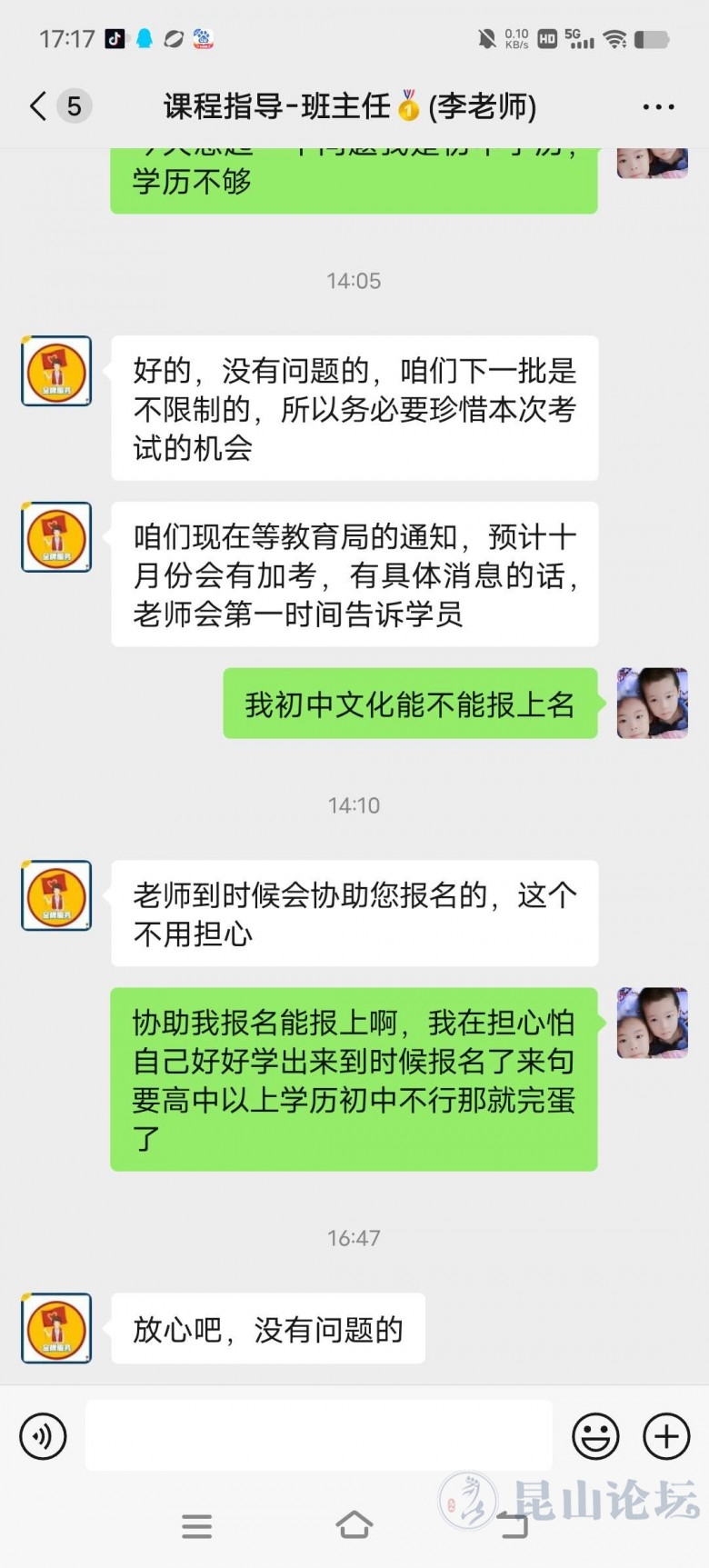Viewport: 709px width, 1568px height.
Task: Tap the system home button
Action: click(x=354, y=1525)
